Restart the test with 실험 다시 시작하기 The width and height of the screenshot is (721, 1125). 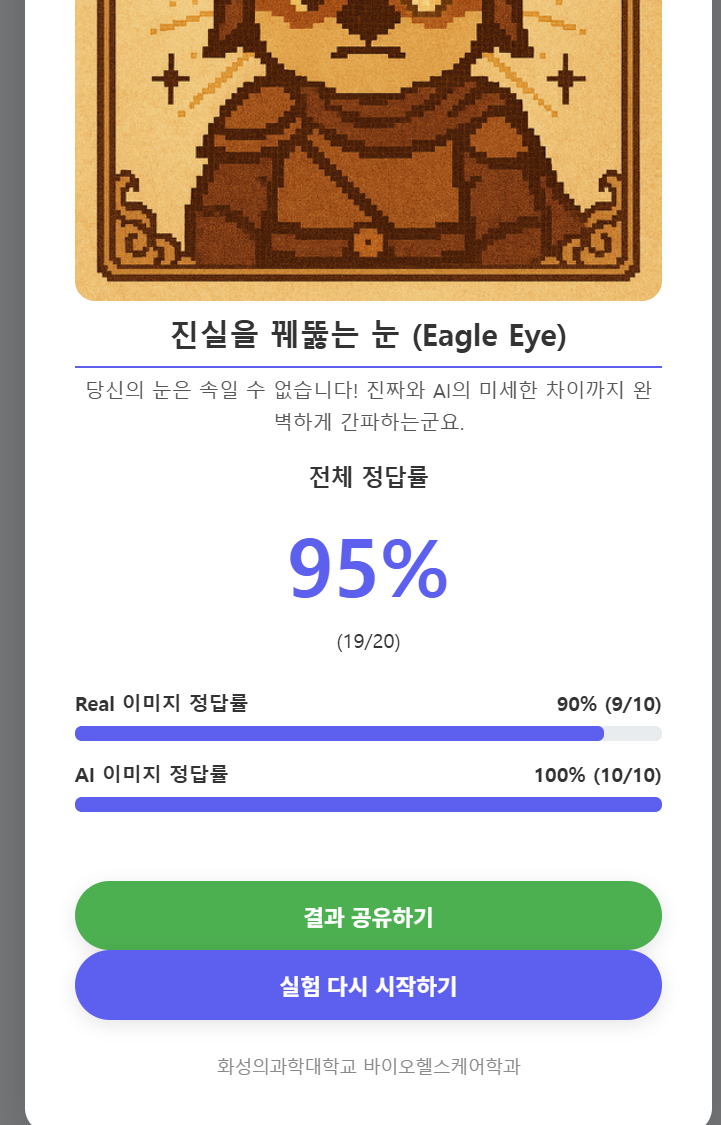coord(368,986)
